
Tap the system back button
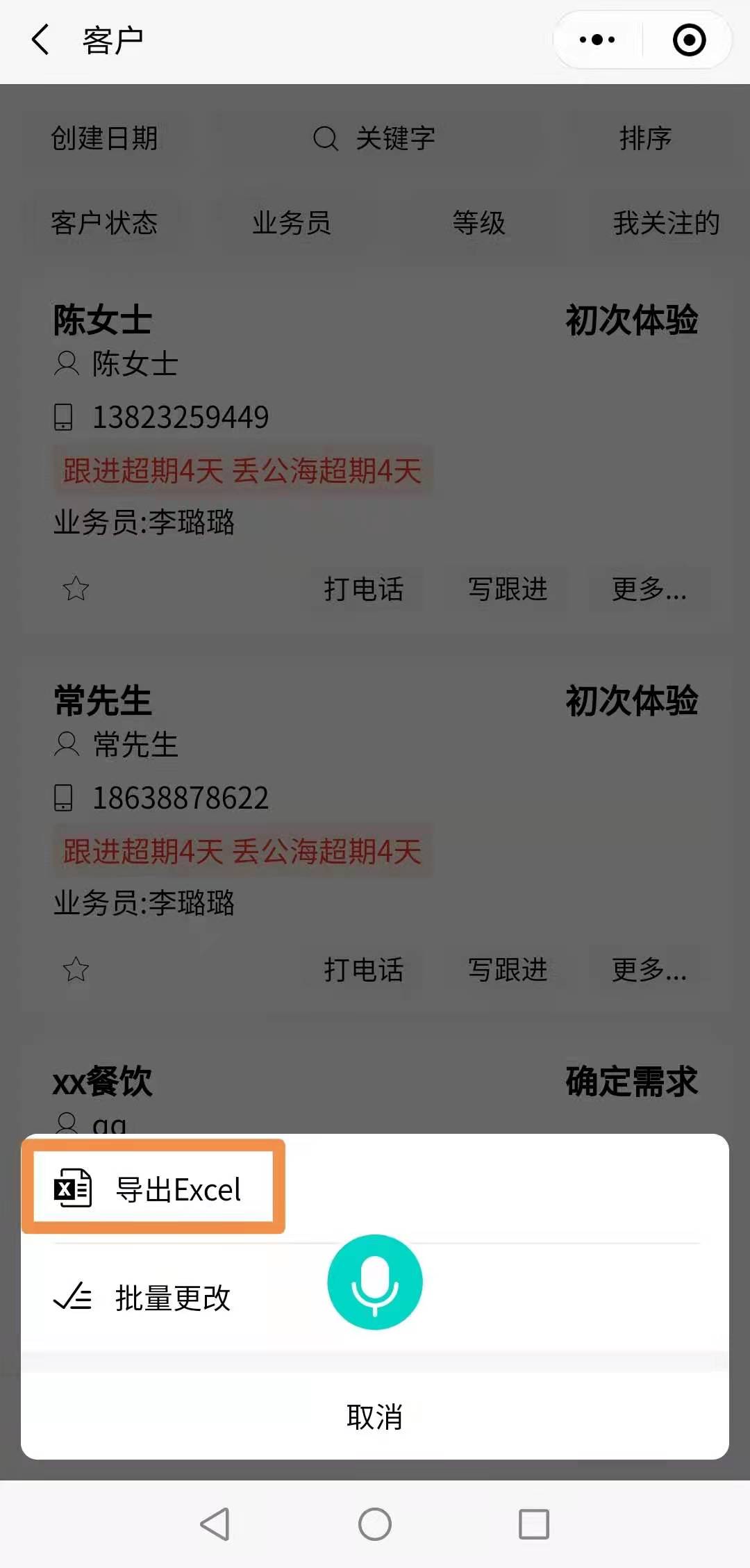coord(215,1524)
